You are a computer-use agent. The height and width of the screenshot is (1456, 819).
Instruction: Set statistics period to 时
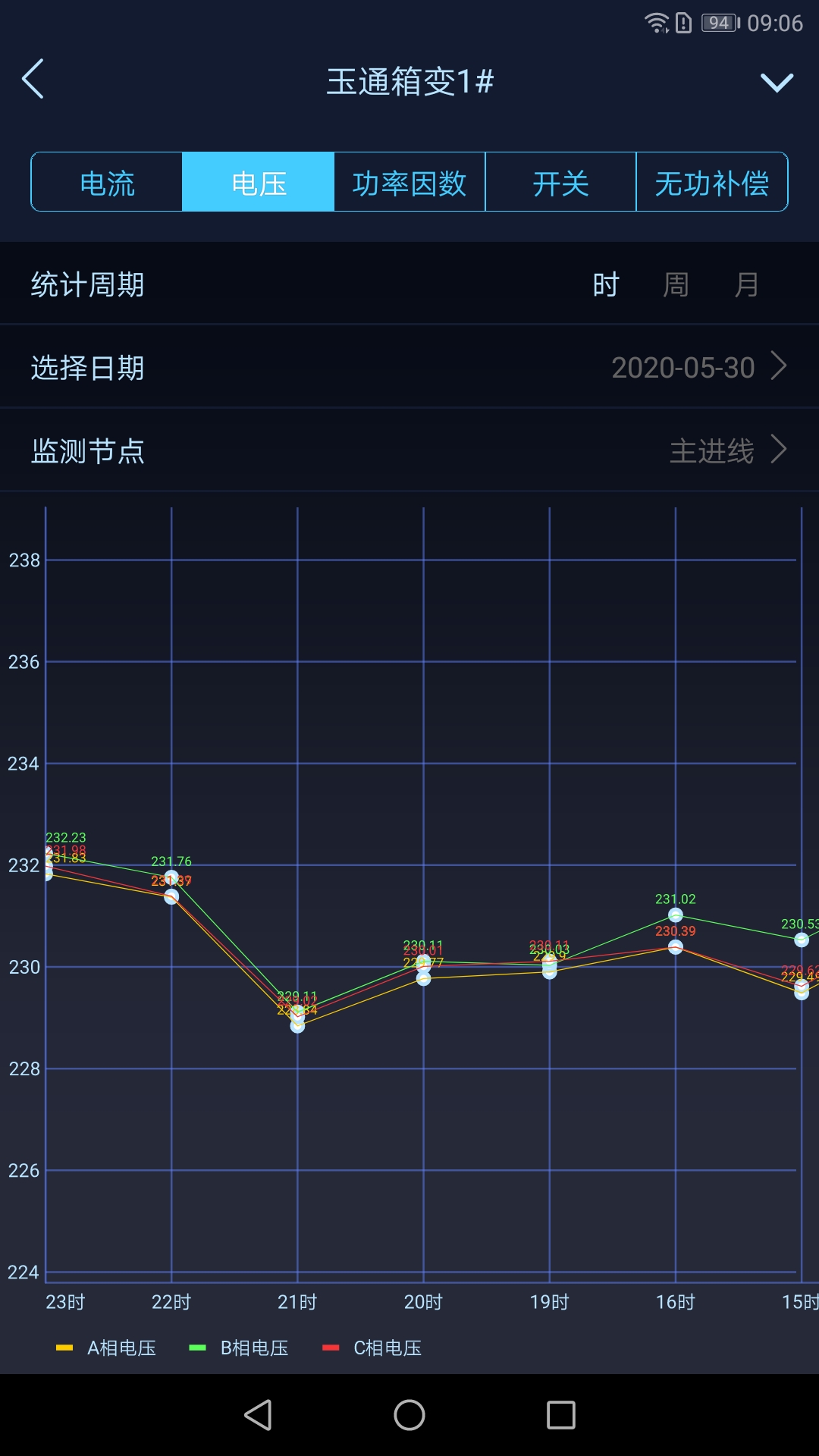click(x=606, y=285)
